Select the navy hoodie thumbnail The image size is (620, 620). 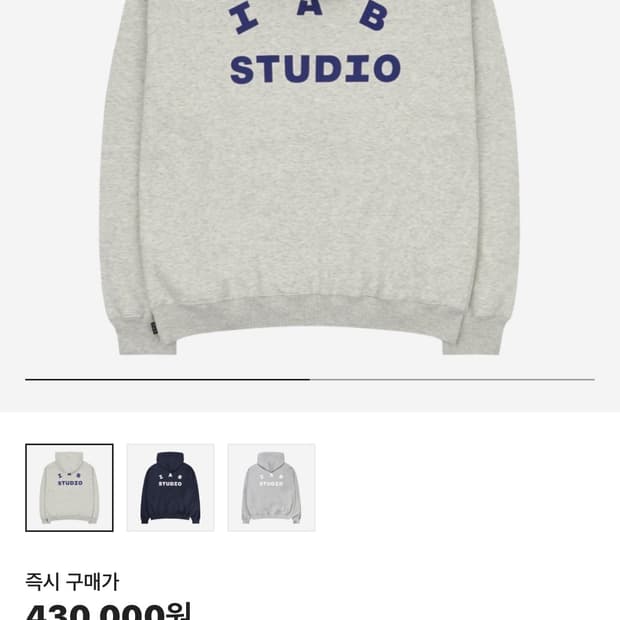pos(170,488)
